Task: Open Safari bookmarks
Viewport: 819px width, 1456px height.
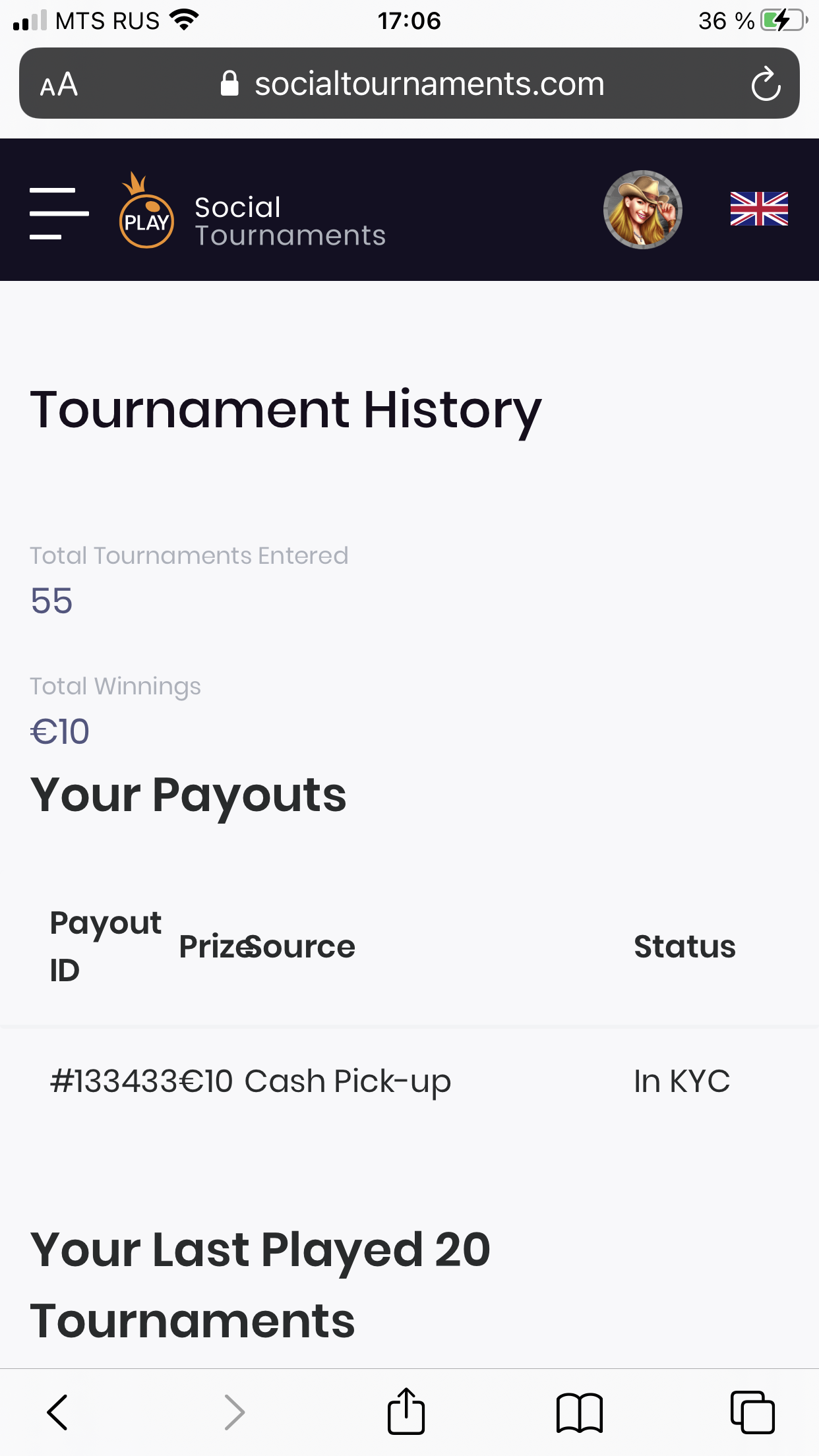Action: [x=580, y=1412]
